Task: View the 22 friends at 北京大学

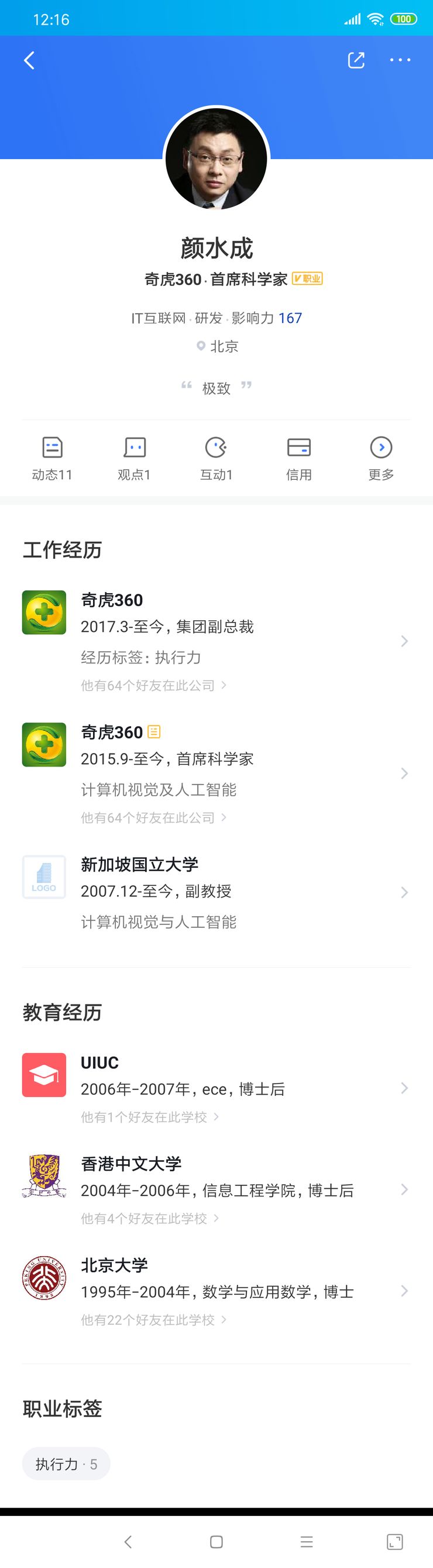Action: coord(153,1320)
